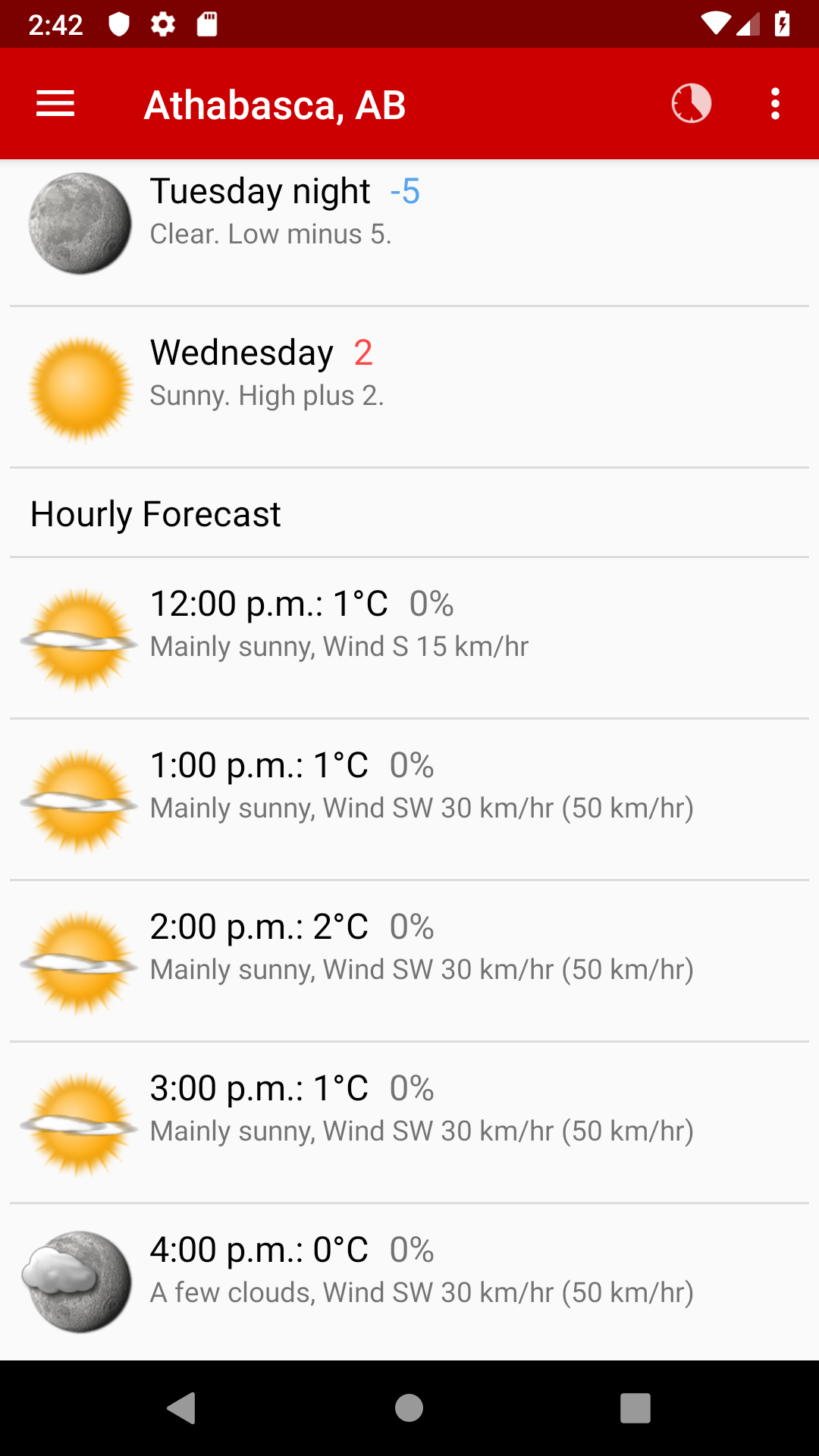Image resolution: width=819 pixels, height=1456 pixels.
Task: Open the Tuesday night forecast row
Action: pos(409,224)
